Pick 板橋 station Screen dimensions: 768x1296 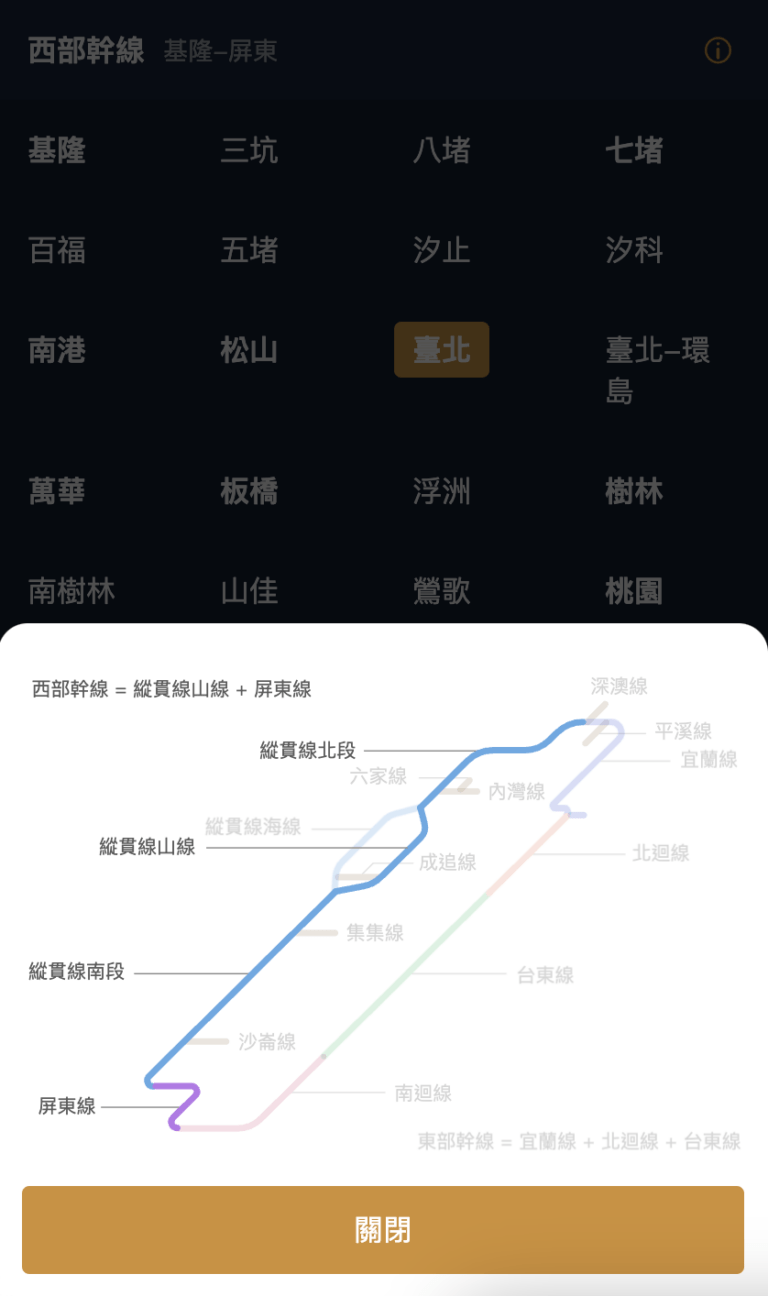249,491
